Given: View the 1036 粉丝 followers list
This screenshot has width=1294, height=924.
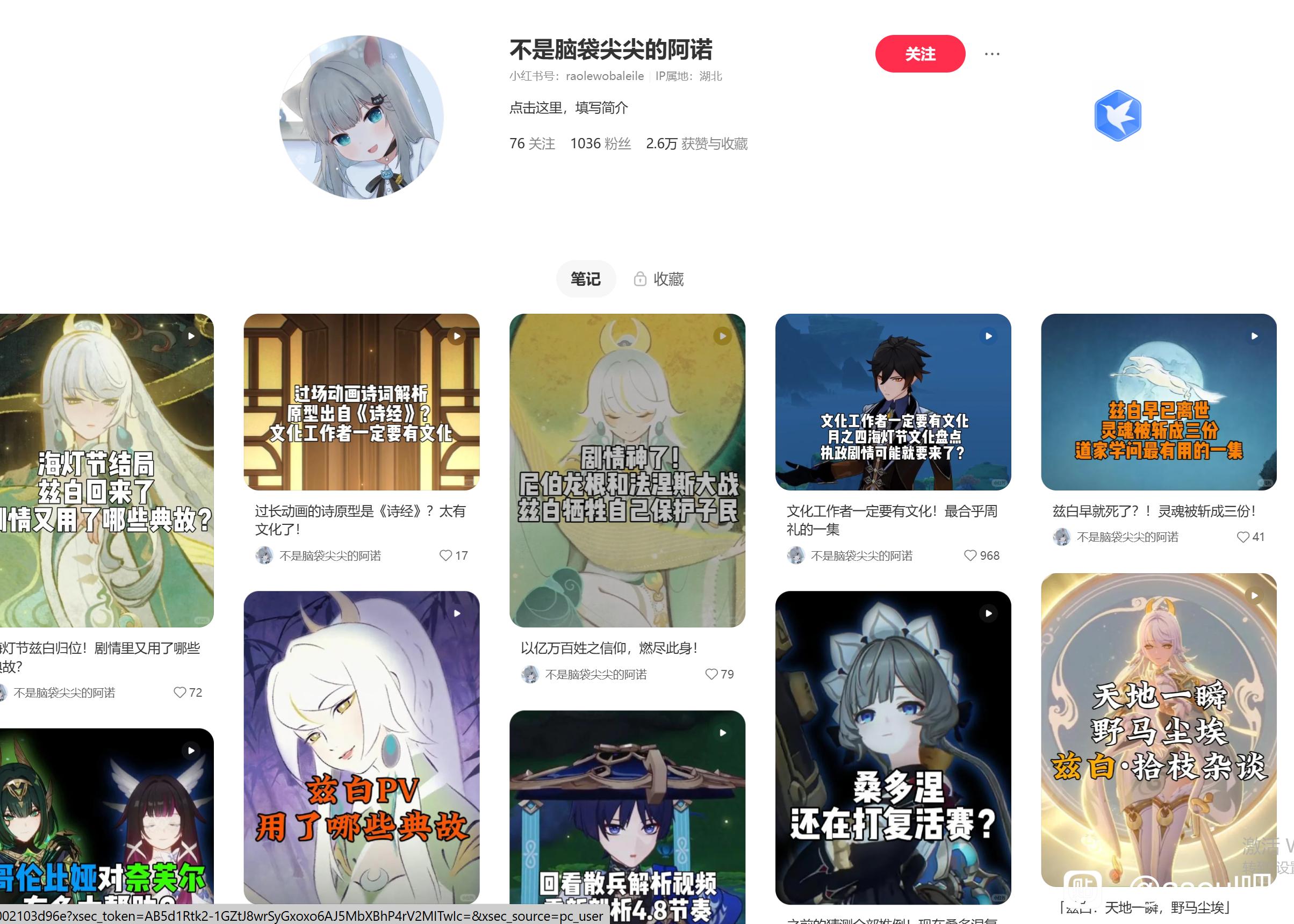Looking at the screenshot, I should 600,143.
